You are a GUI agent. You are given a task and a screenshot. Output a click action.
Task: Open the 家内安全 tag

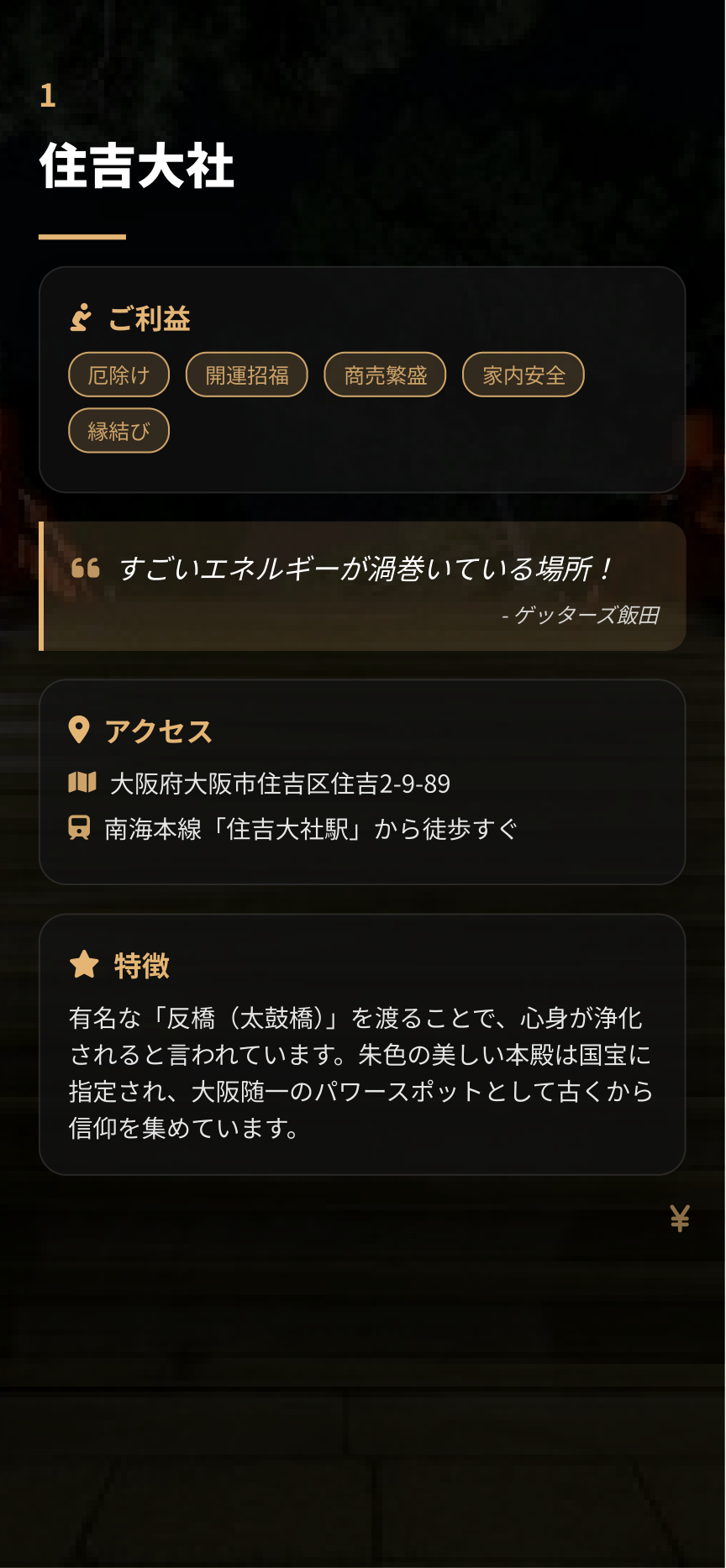pos(523,375)
